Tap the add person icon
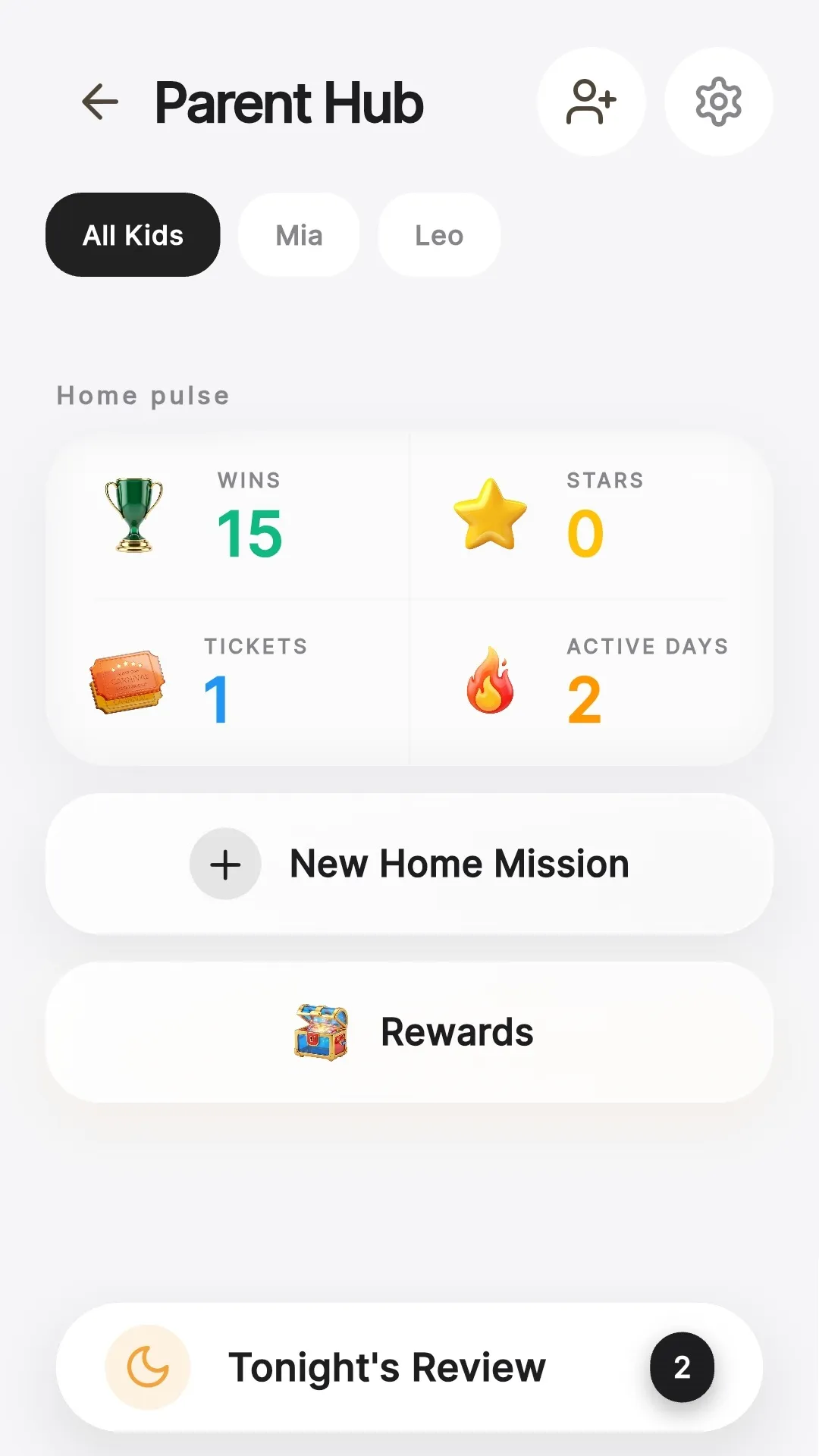The height and width of the screenshot is (1456, 819). 592,101
